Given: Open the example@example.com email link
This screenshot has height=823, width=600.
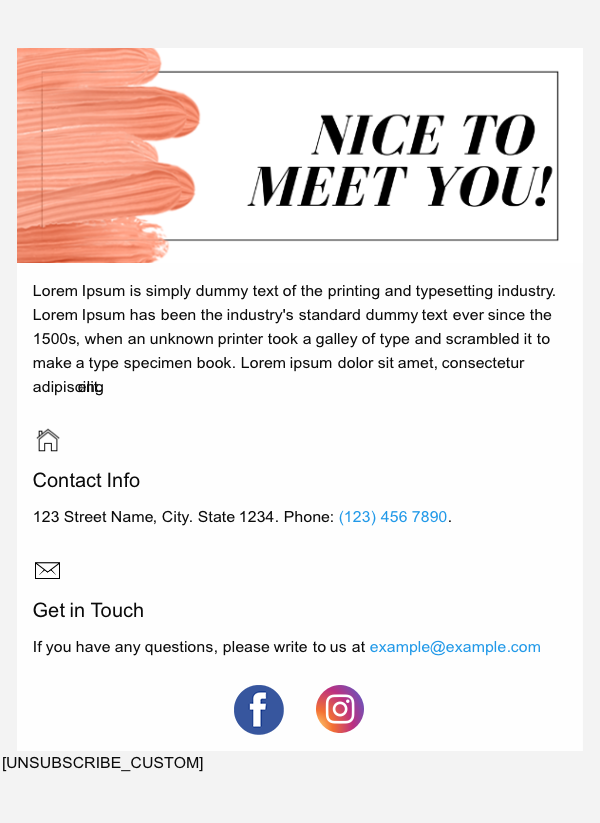Looking at the screenshot, I should coord(455,647).
